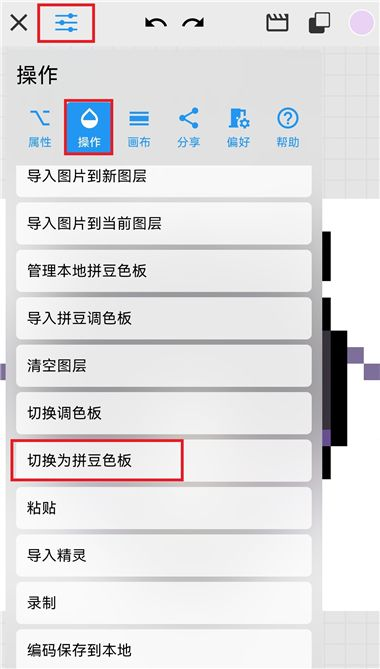The height and width of the screenshot is (669, 380).
Task: Tap the settings sliders icon
Action: point(66,23)
